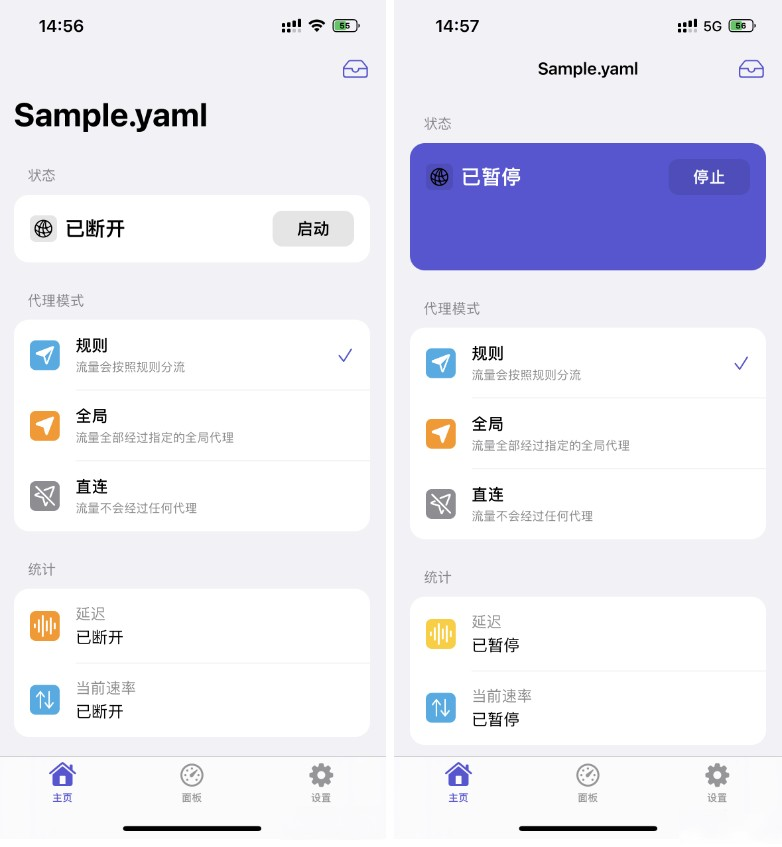Select 全局 mode on the 已断开 screen
The height and width of the screenshot is (847, 782).
191,426
